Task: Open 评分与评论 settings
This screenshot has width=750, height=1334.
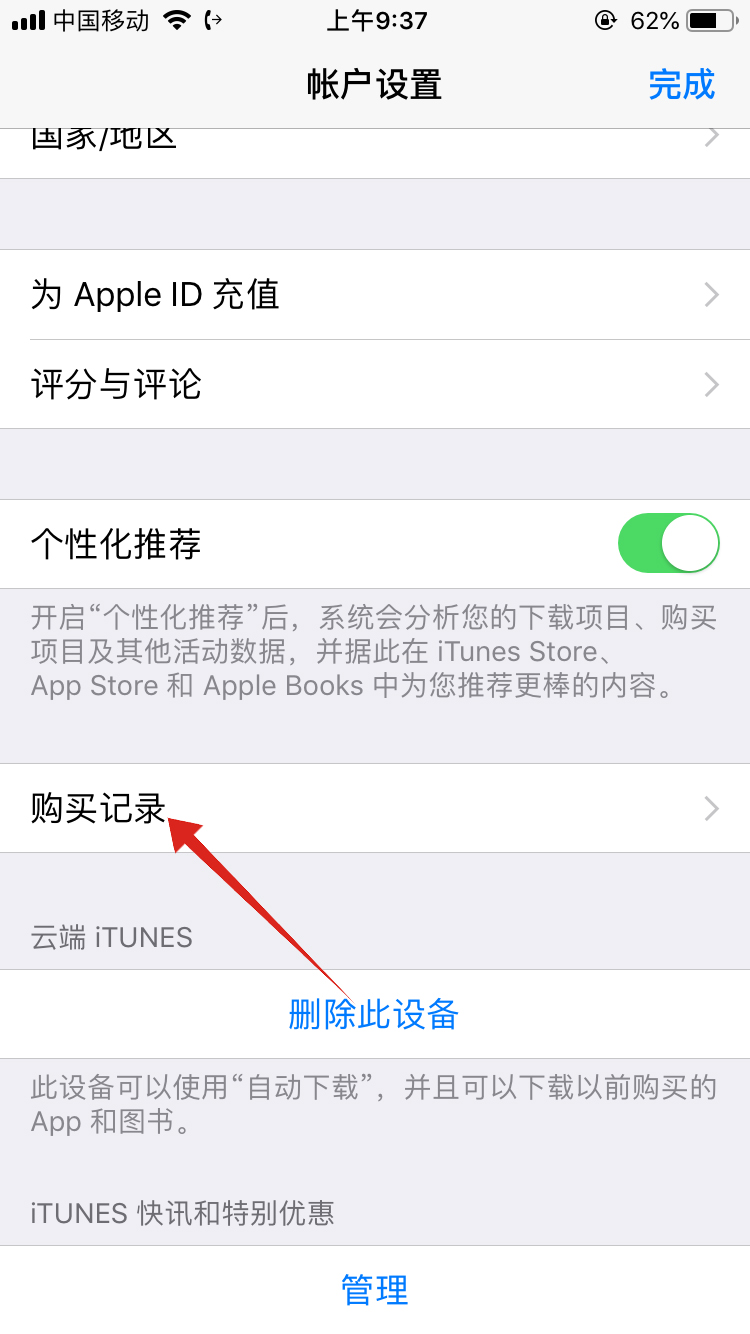Action: coord(375,385)
